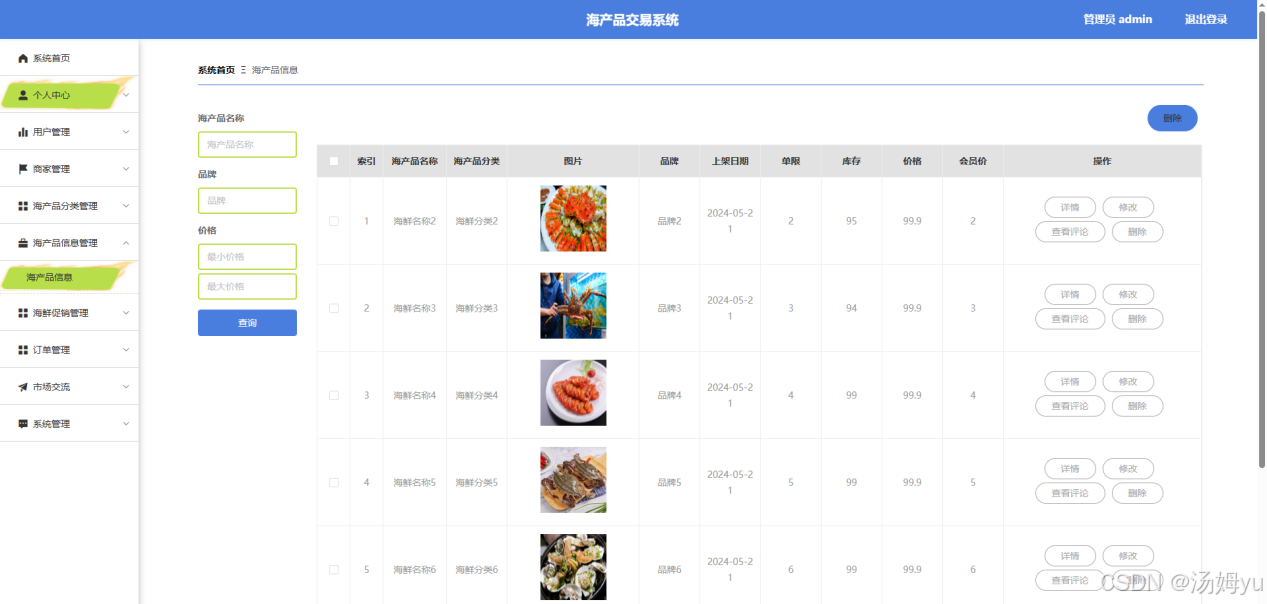Tap the blue 查询 button

(247, 323)
